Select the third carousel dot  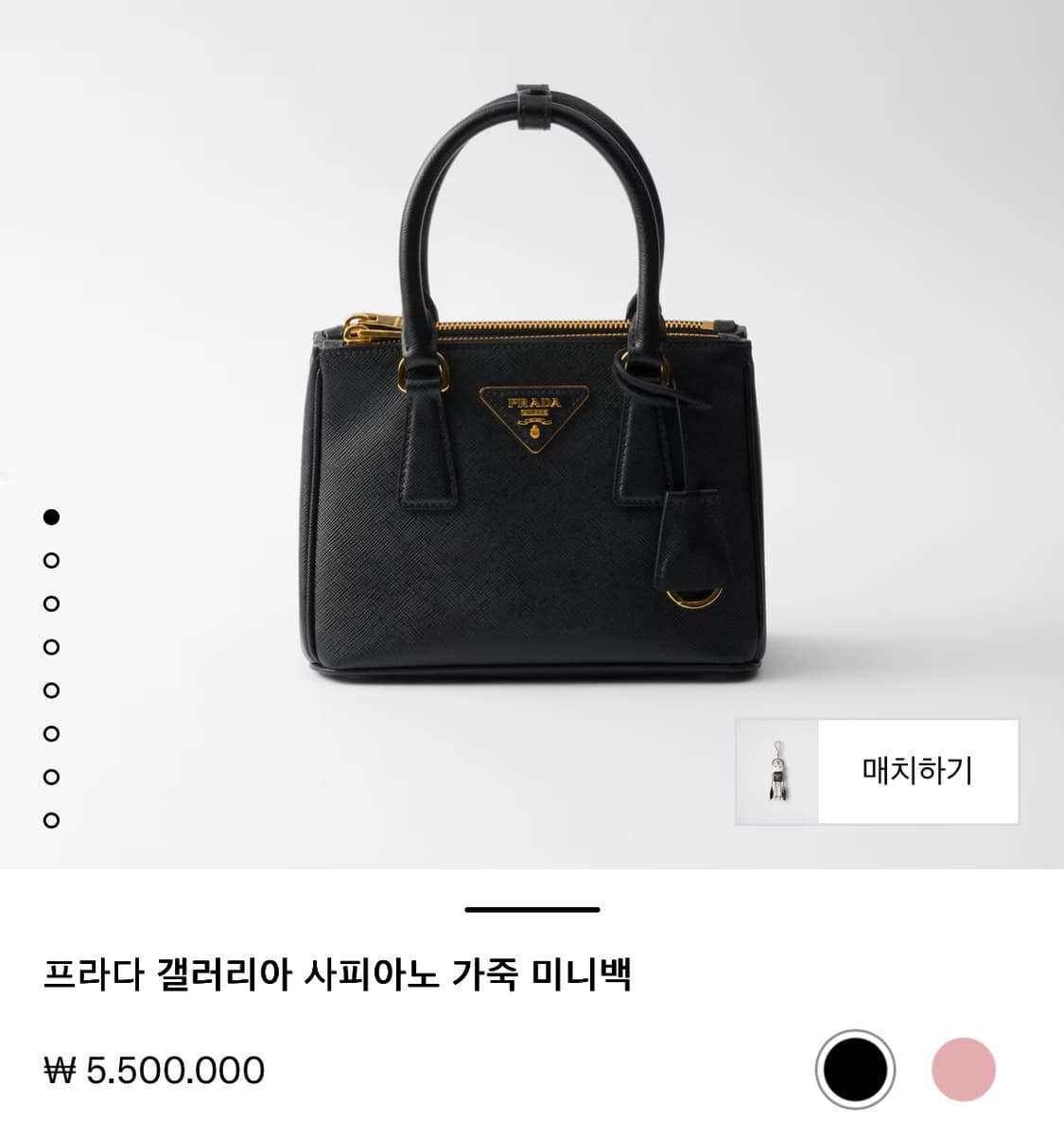(50, 603)
